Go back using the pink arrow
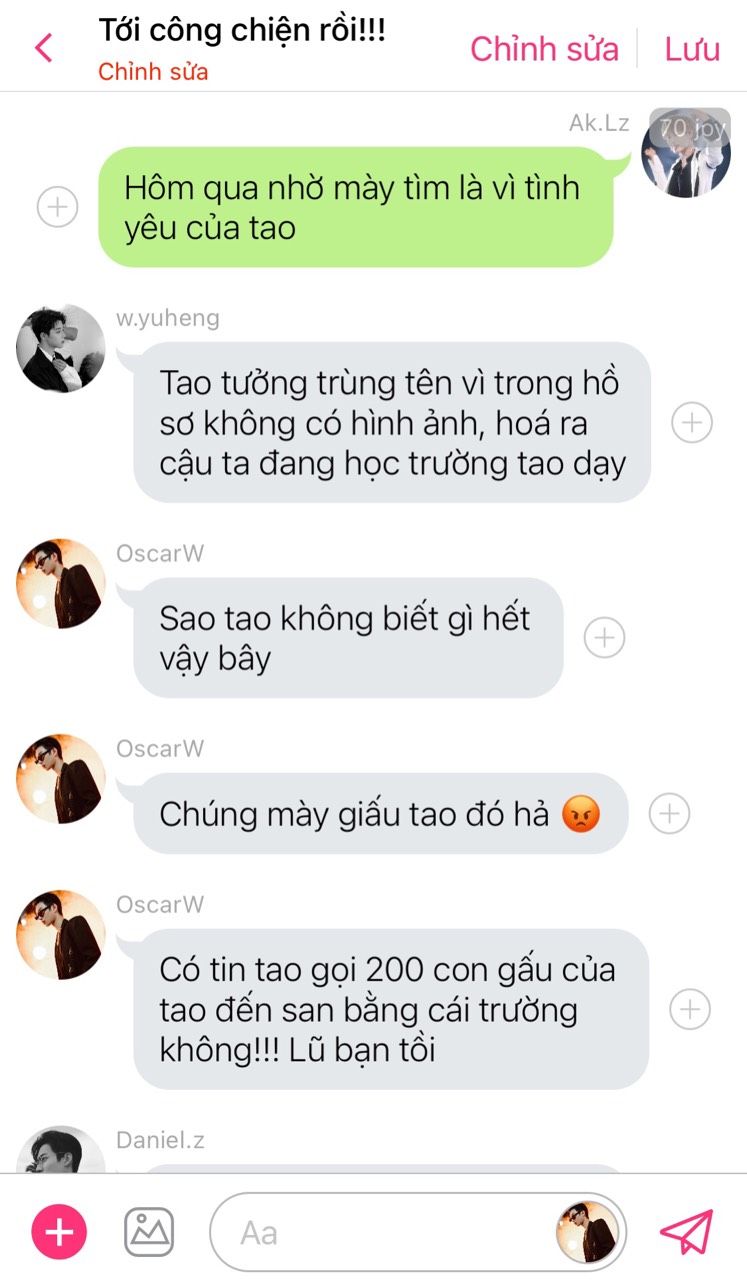Screen dimensions: 747x1281 [x=44, y=47]
